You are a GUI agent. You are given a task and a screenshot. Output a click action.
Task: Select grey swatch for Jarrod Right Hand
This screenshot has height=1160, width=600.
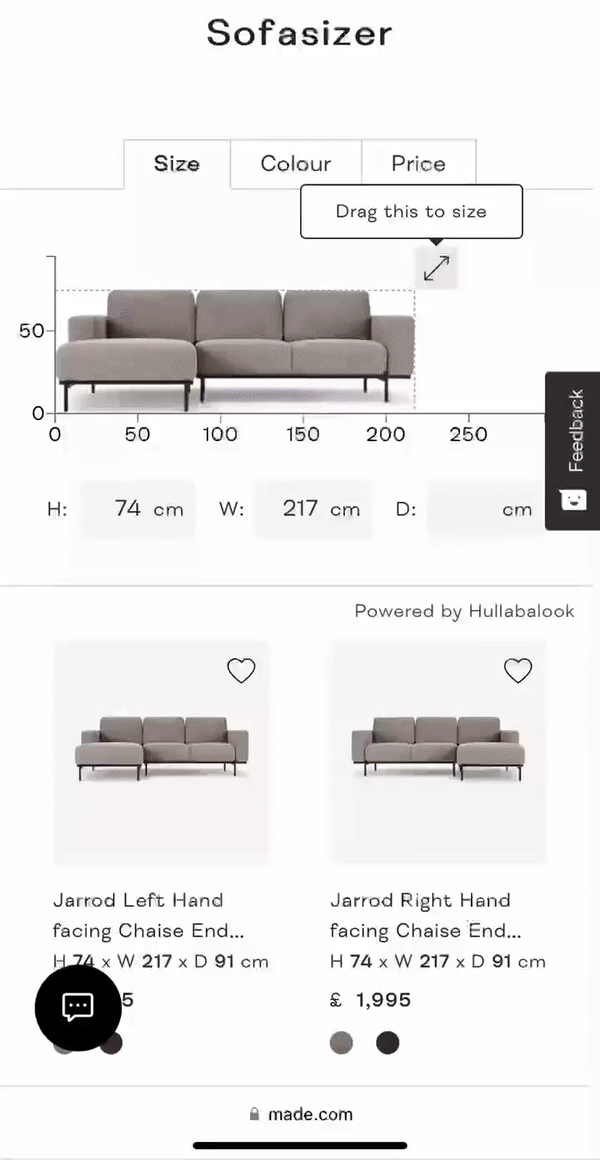pos(341,1043)
